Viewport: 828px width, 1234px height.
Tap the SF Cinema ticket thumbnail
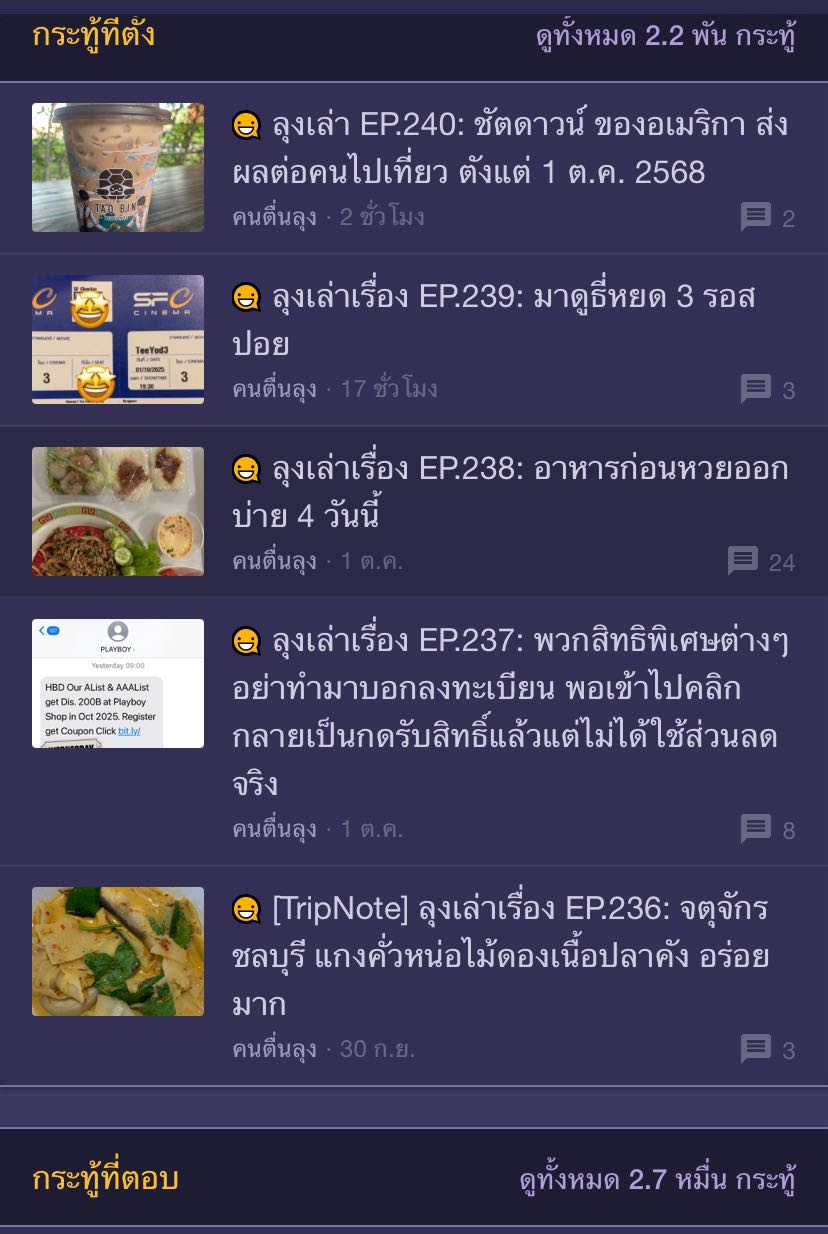[x=118, y=340]
